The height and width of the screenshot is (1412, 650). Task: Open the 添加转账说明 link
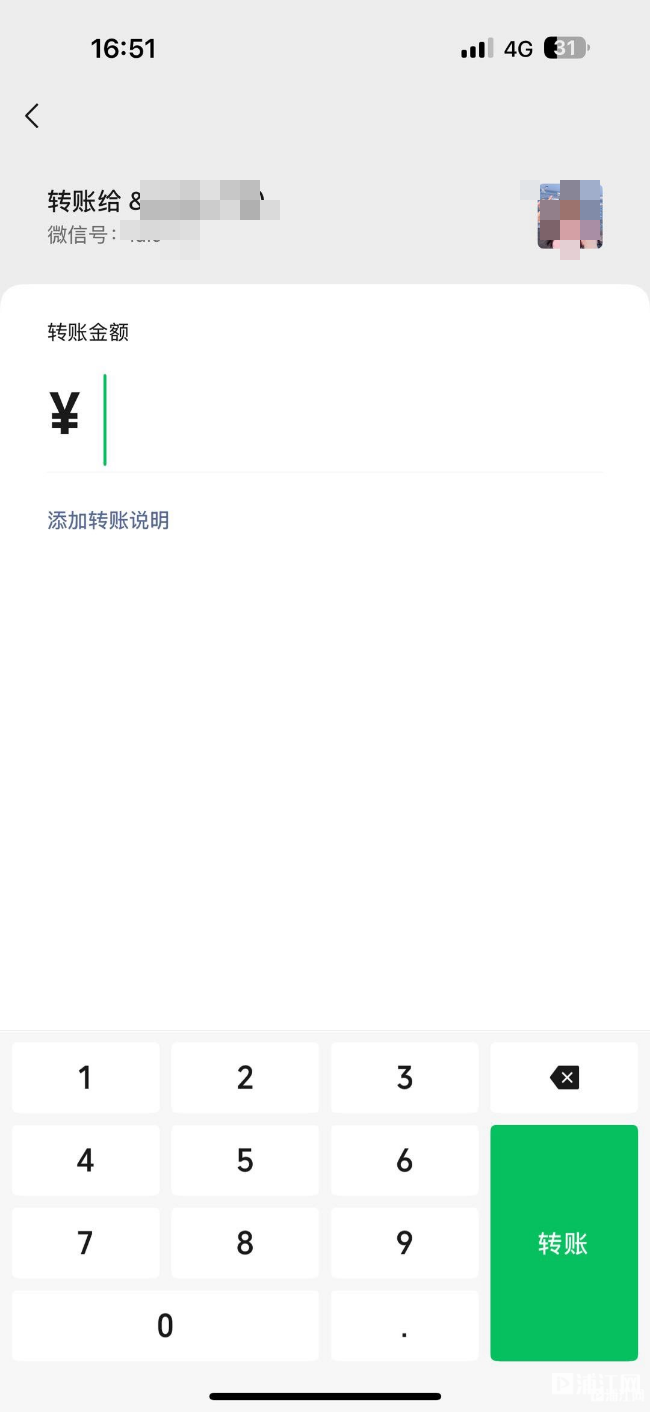[108, 520]
